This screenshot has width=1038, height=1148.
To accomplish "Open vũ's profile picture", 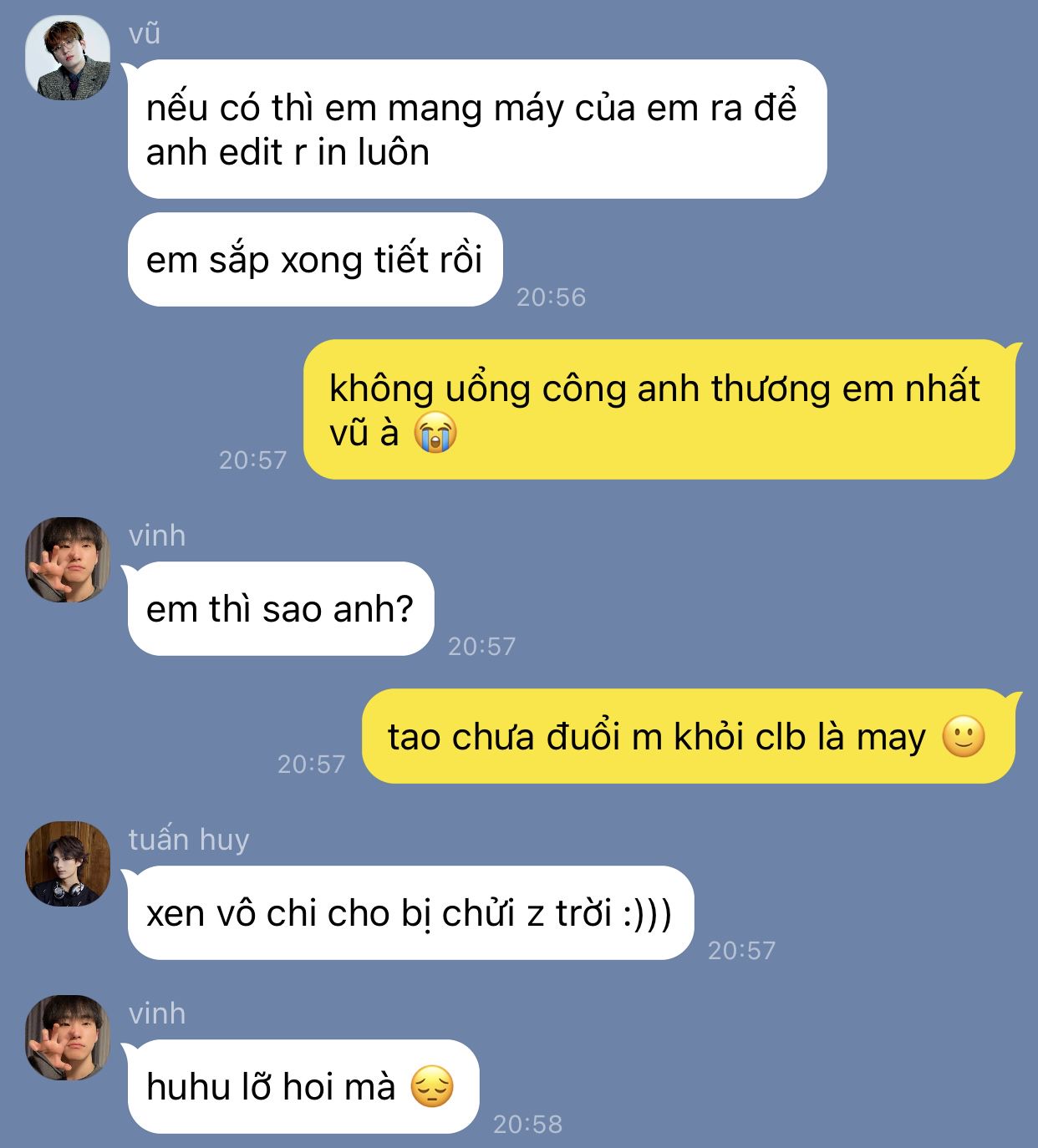I will 68,57.
